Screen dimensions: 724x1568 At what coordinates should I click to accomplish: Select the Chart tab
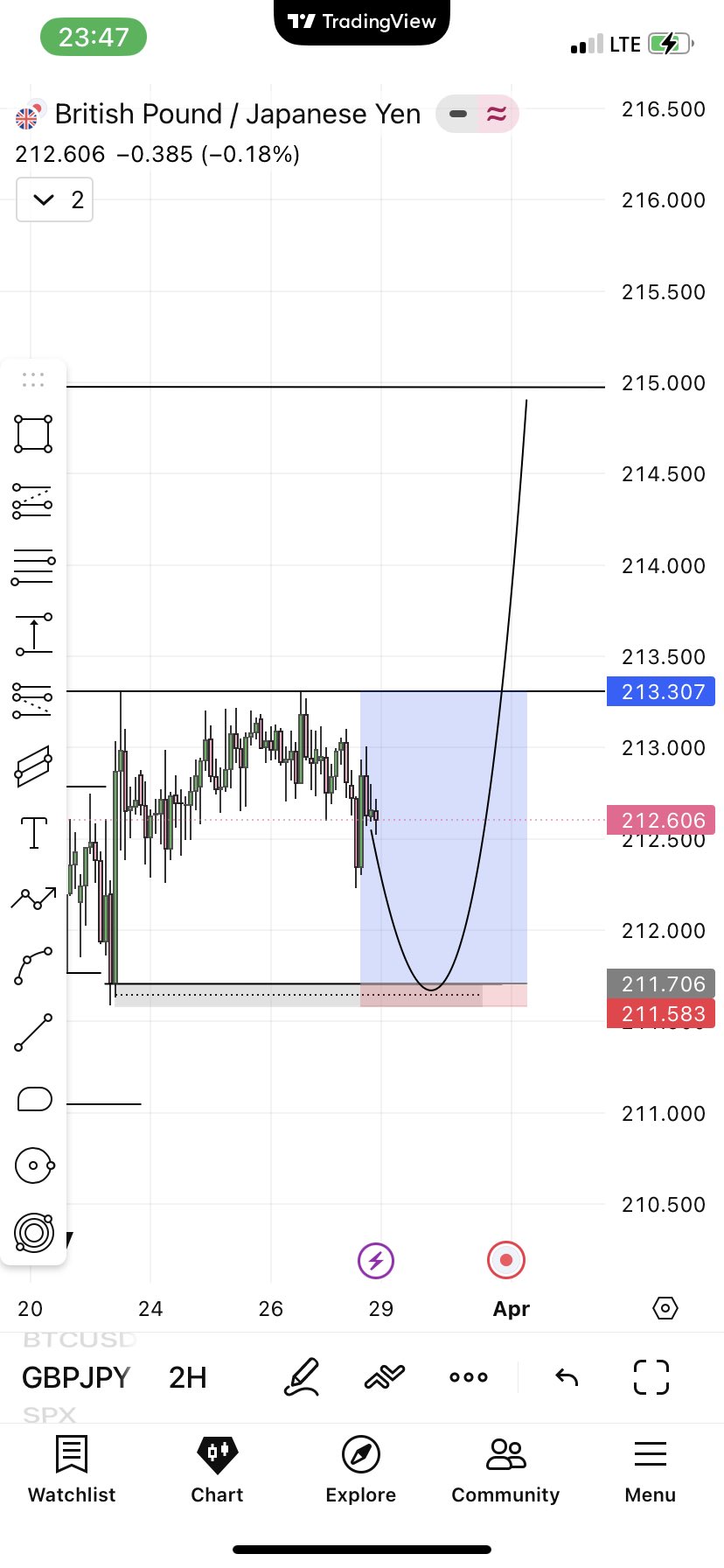[x=217, y=1470]
